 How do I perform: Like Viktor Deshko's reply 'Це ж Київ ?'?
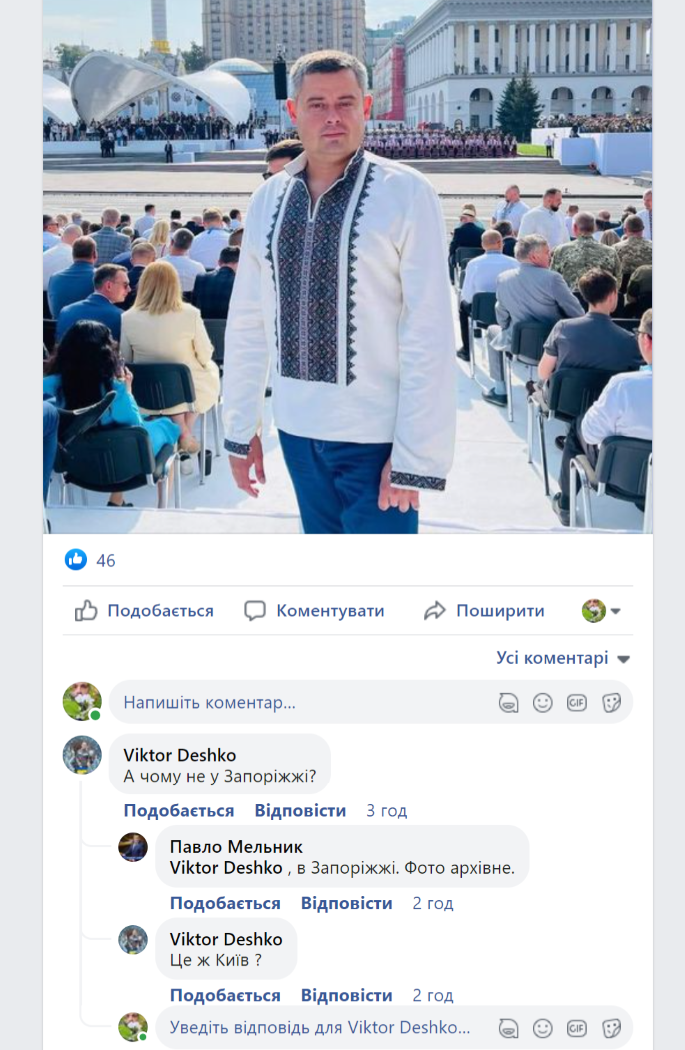tap(225, 995)
